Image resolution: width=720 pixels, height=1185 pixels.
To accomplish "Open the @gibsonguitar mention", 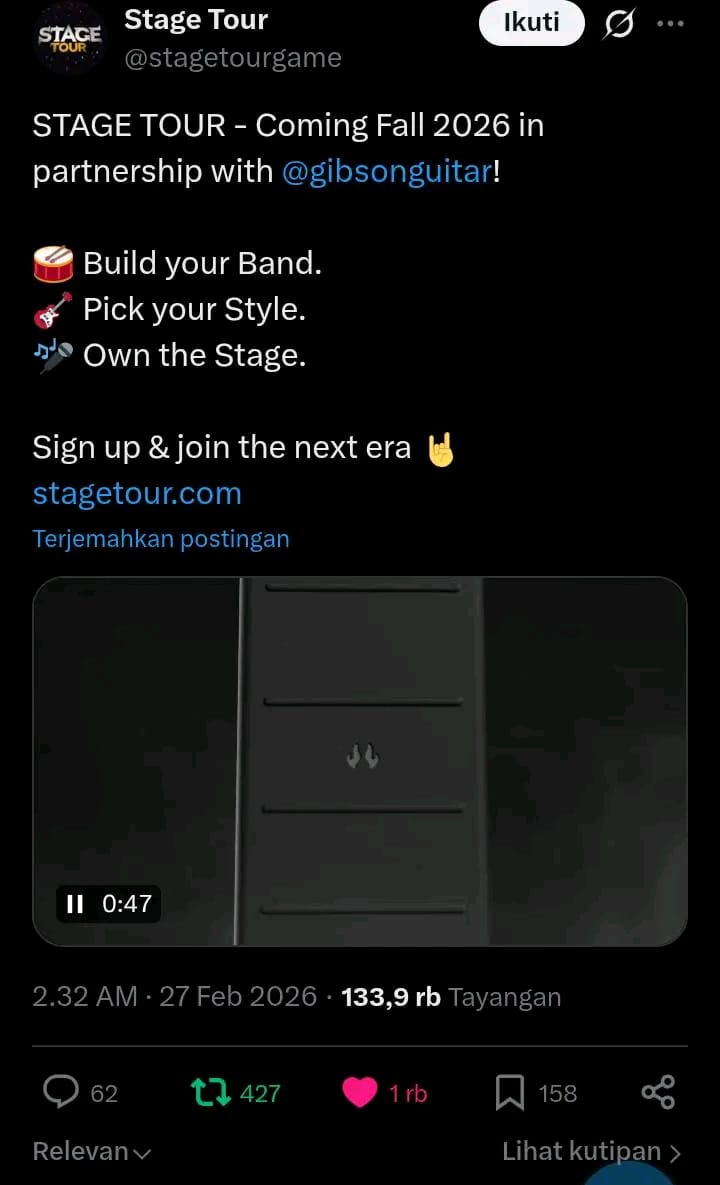I will coord(387,171).
